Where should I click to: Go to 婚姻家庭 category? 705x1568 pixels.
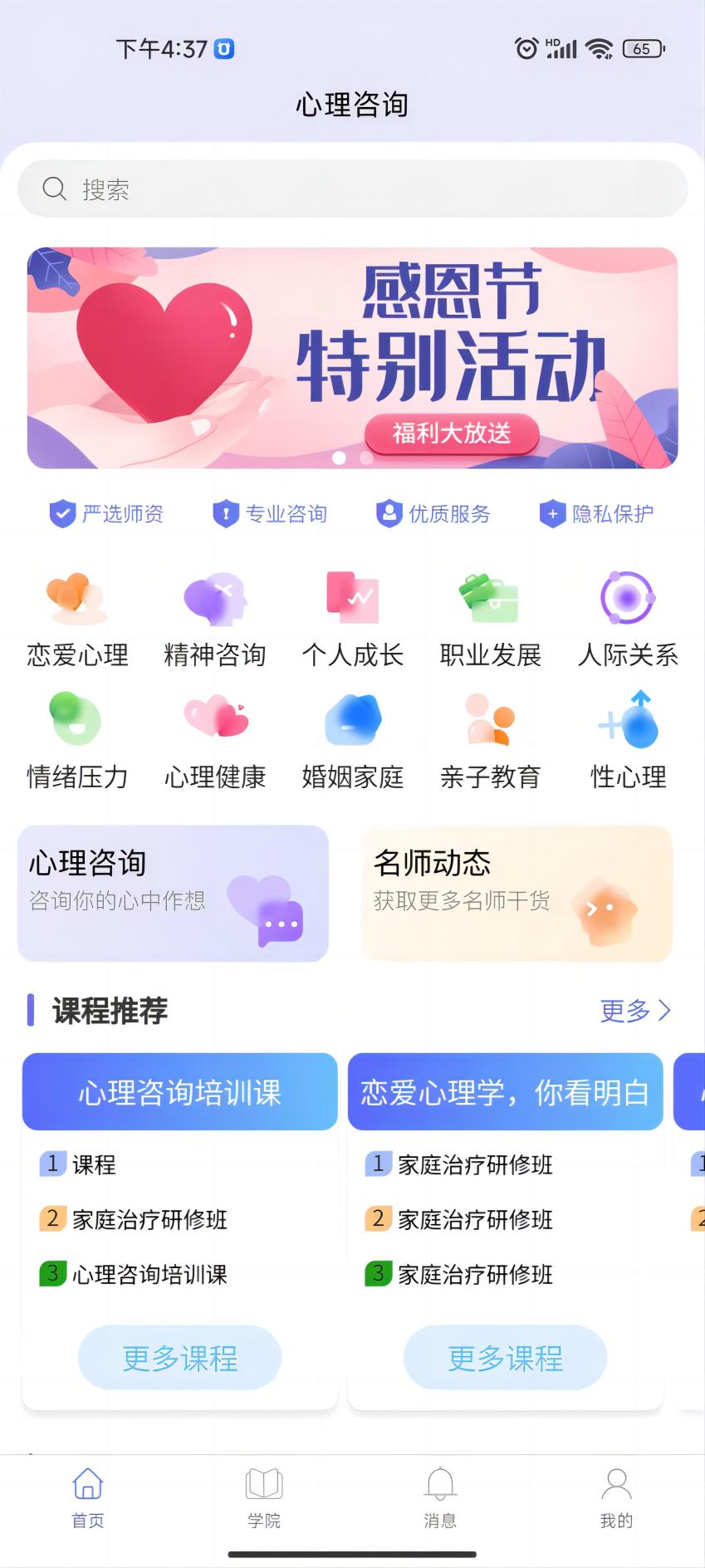[352, 741]
